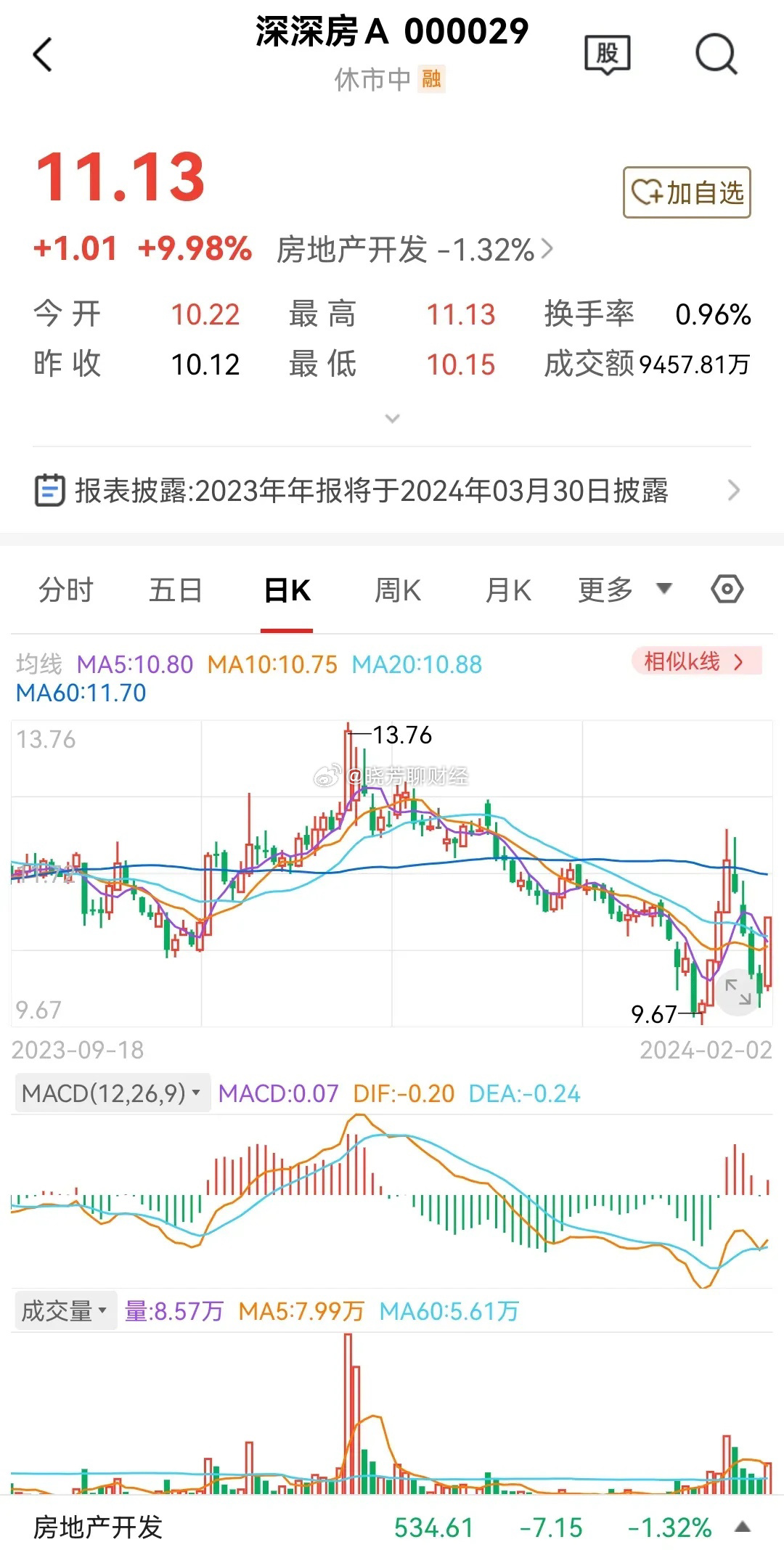Open 相似k线 similar patterns
Viewport: 784px width, 1550px height.
[x=696, y=661]
